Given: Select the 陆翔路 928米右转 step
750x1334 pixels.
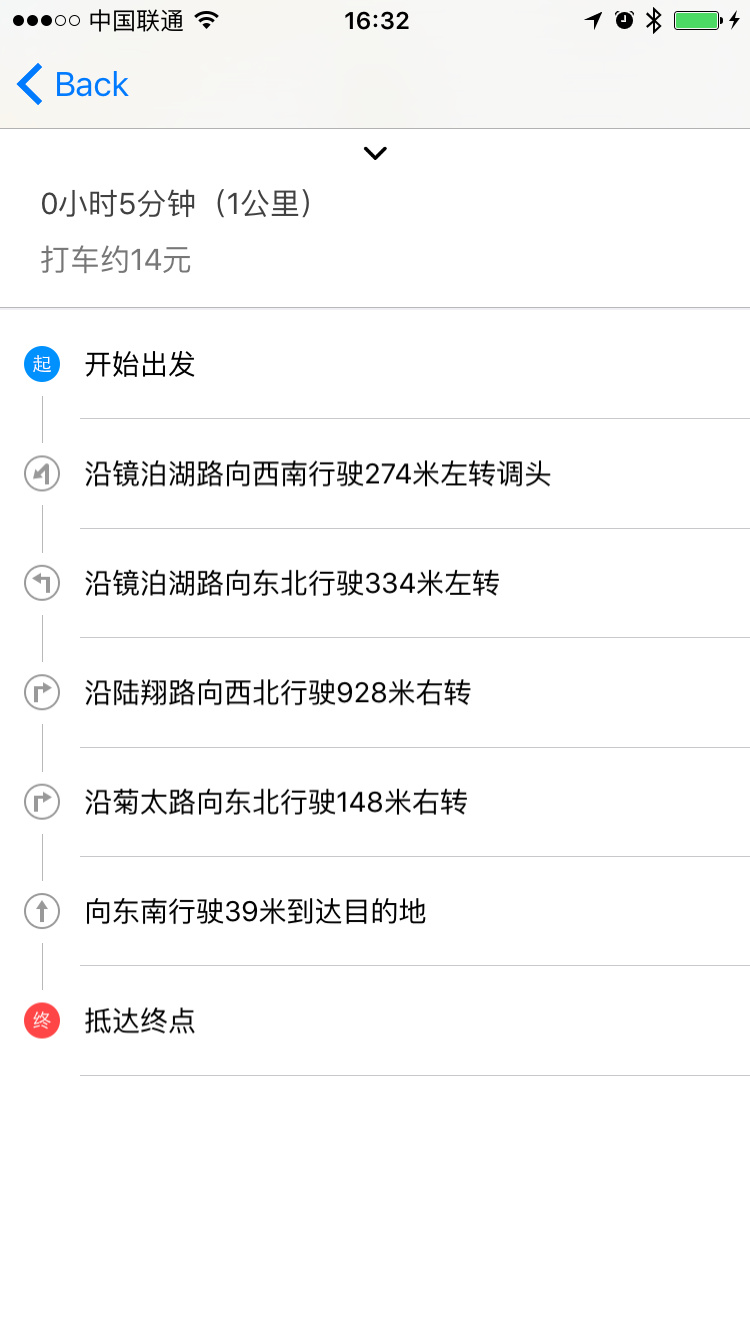Looking at the screenshot, I should click(375, 693).
